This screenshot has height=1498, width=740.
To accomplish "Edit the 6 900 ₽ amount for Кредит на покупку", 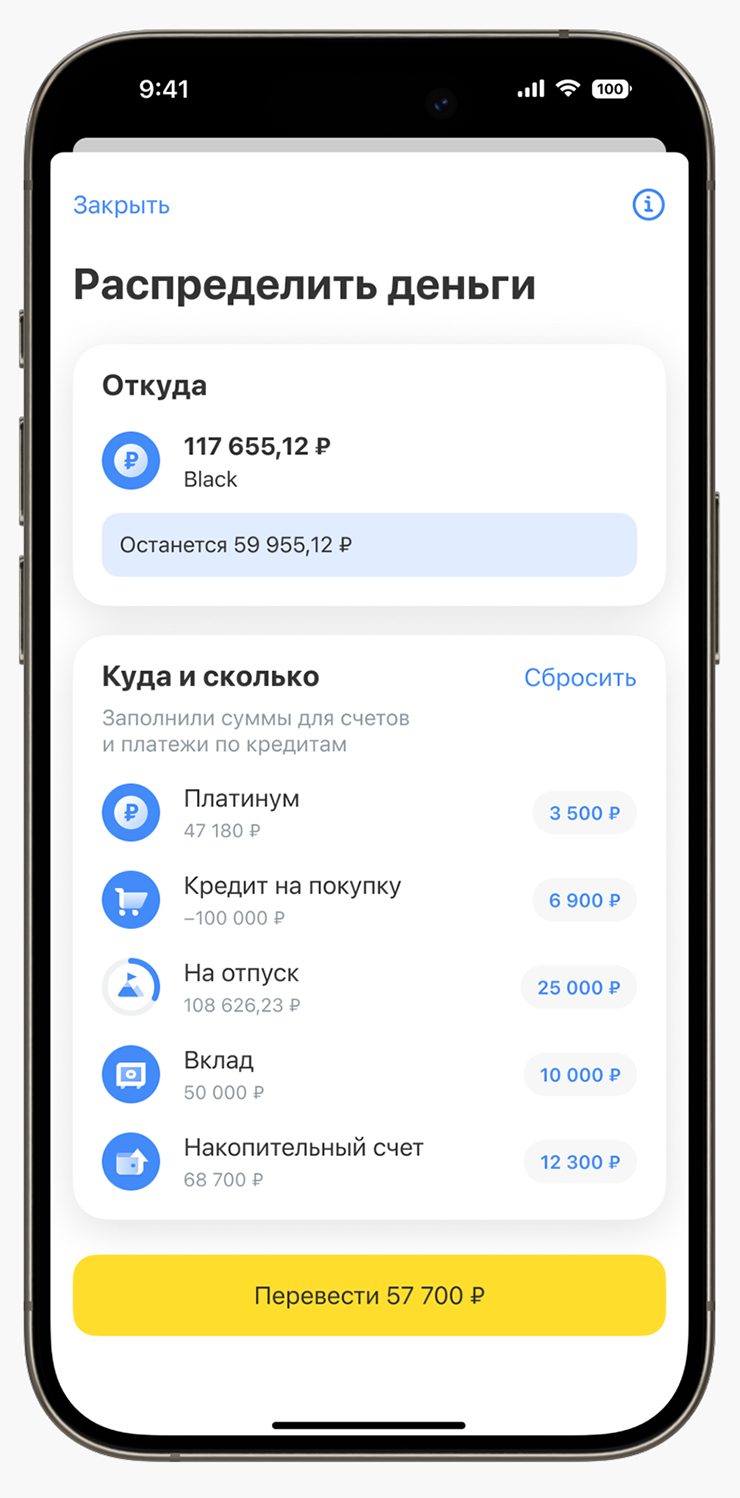I will pos(584,900).
